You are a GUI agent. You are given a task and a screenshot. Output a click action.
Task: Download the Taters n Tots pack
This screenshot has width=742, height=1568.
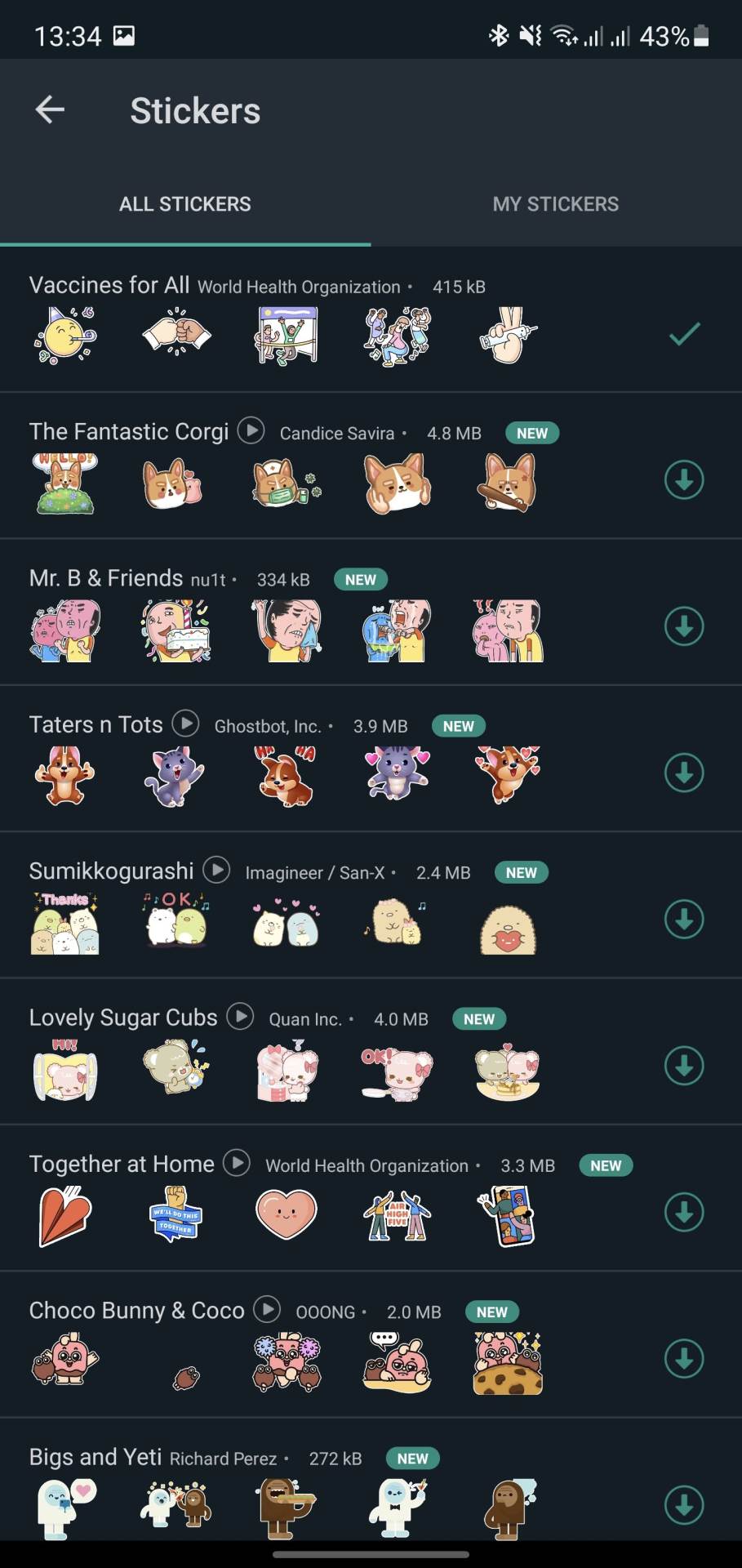click(683, 773)
